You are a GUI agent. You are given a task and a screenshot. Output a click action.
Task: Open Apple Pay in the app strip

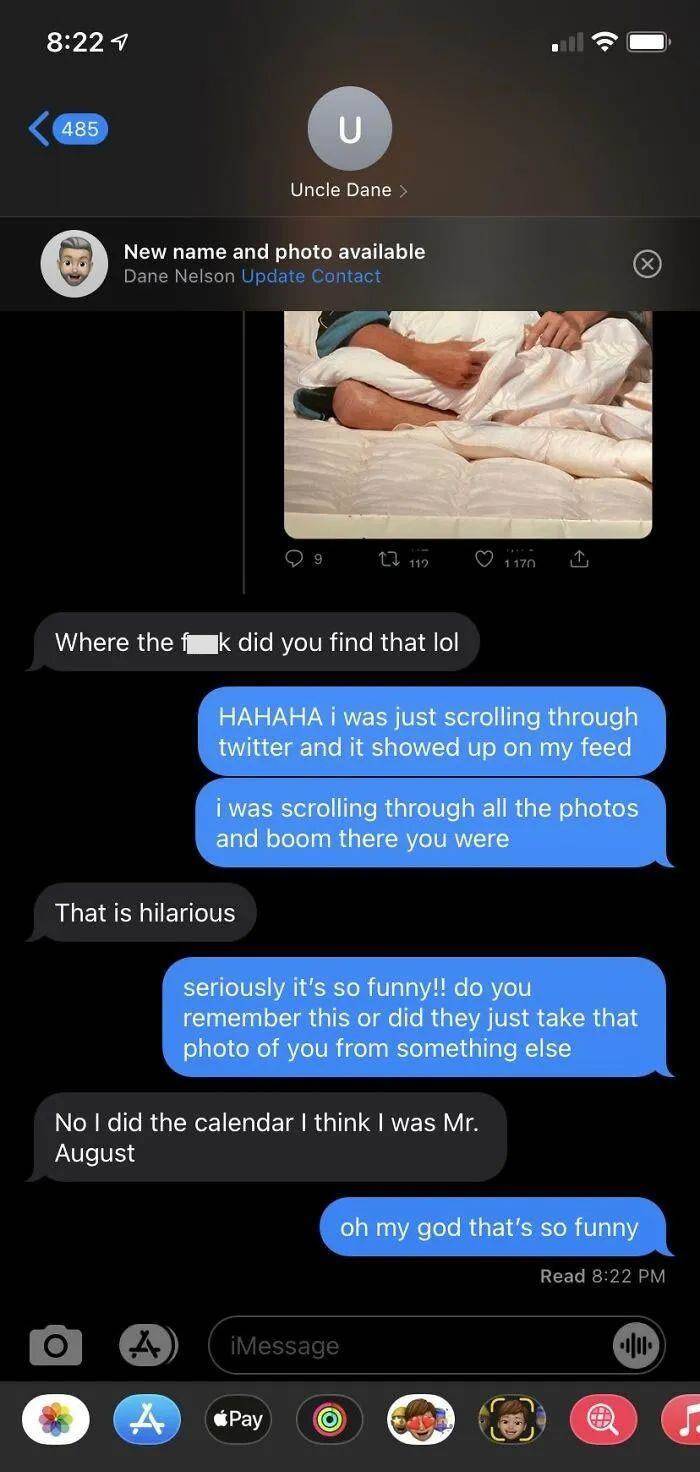238,1419
